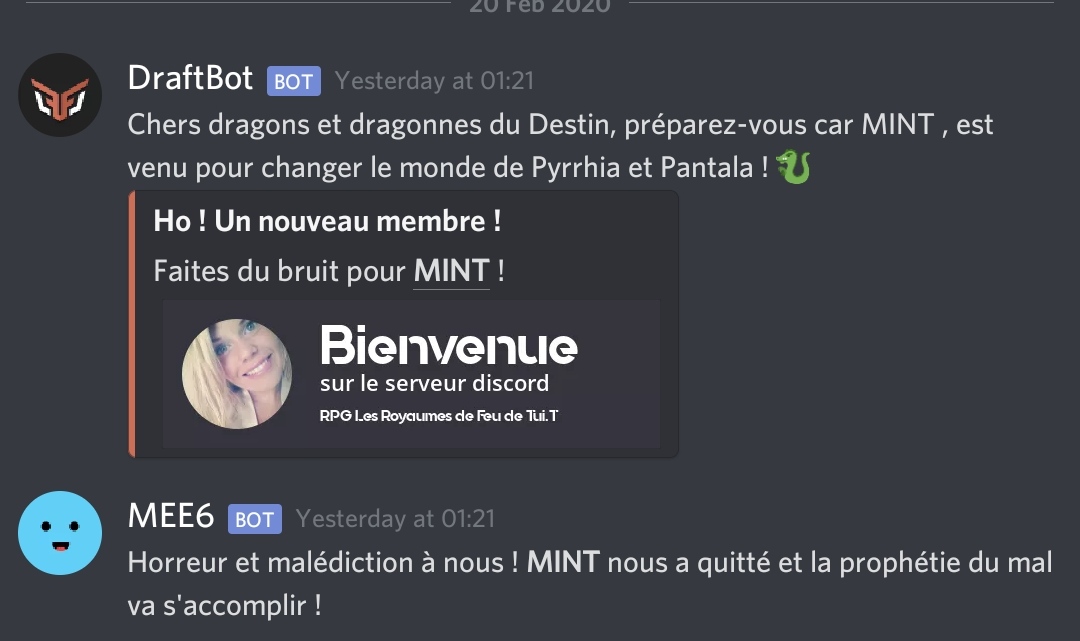This screenshot has width=1080, height=641.
Task: Open MEE6's profile avatar
Action: [x=60, y=533]
